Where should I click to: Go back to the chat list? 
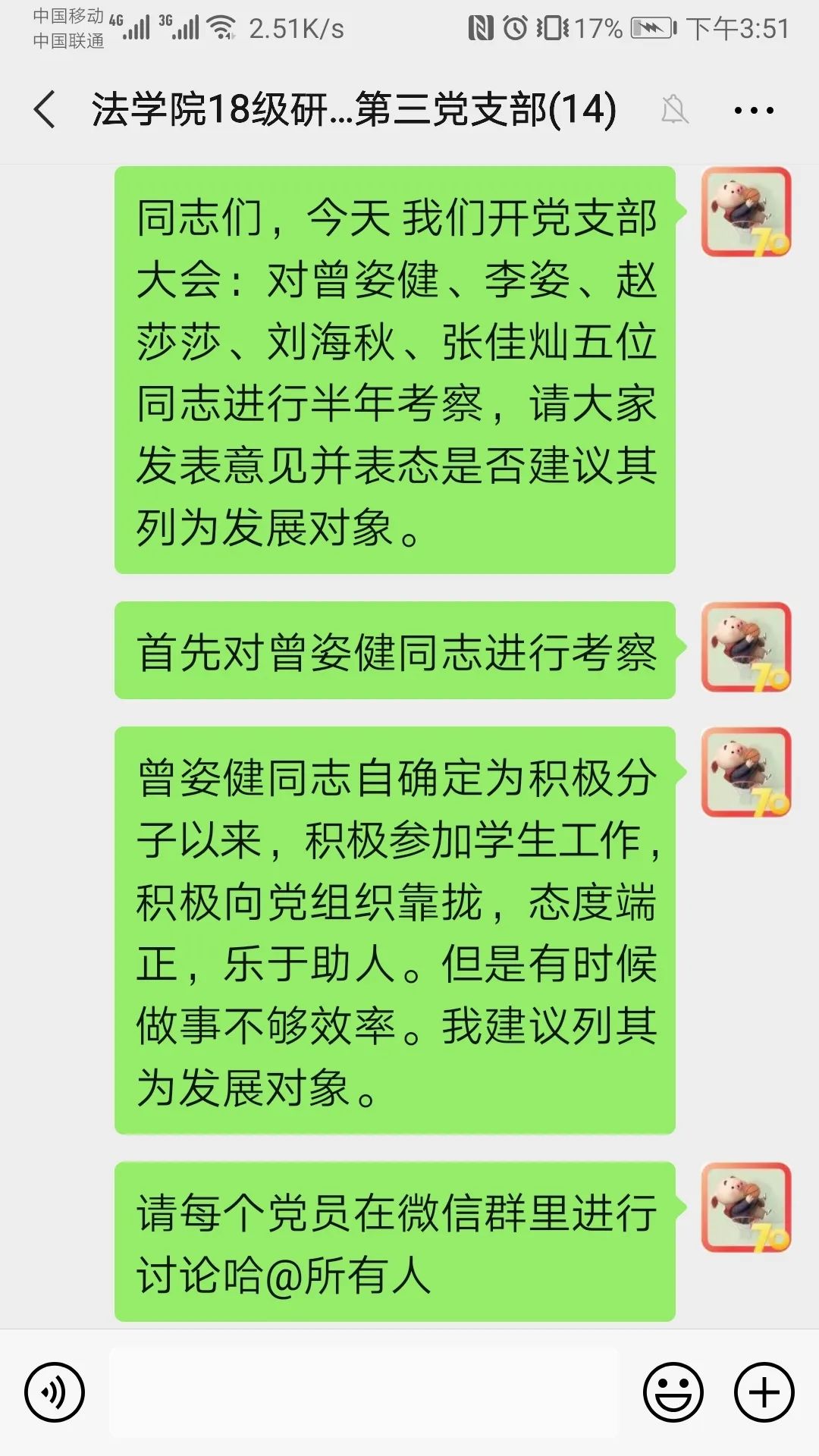click(x=45, y=110)
